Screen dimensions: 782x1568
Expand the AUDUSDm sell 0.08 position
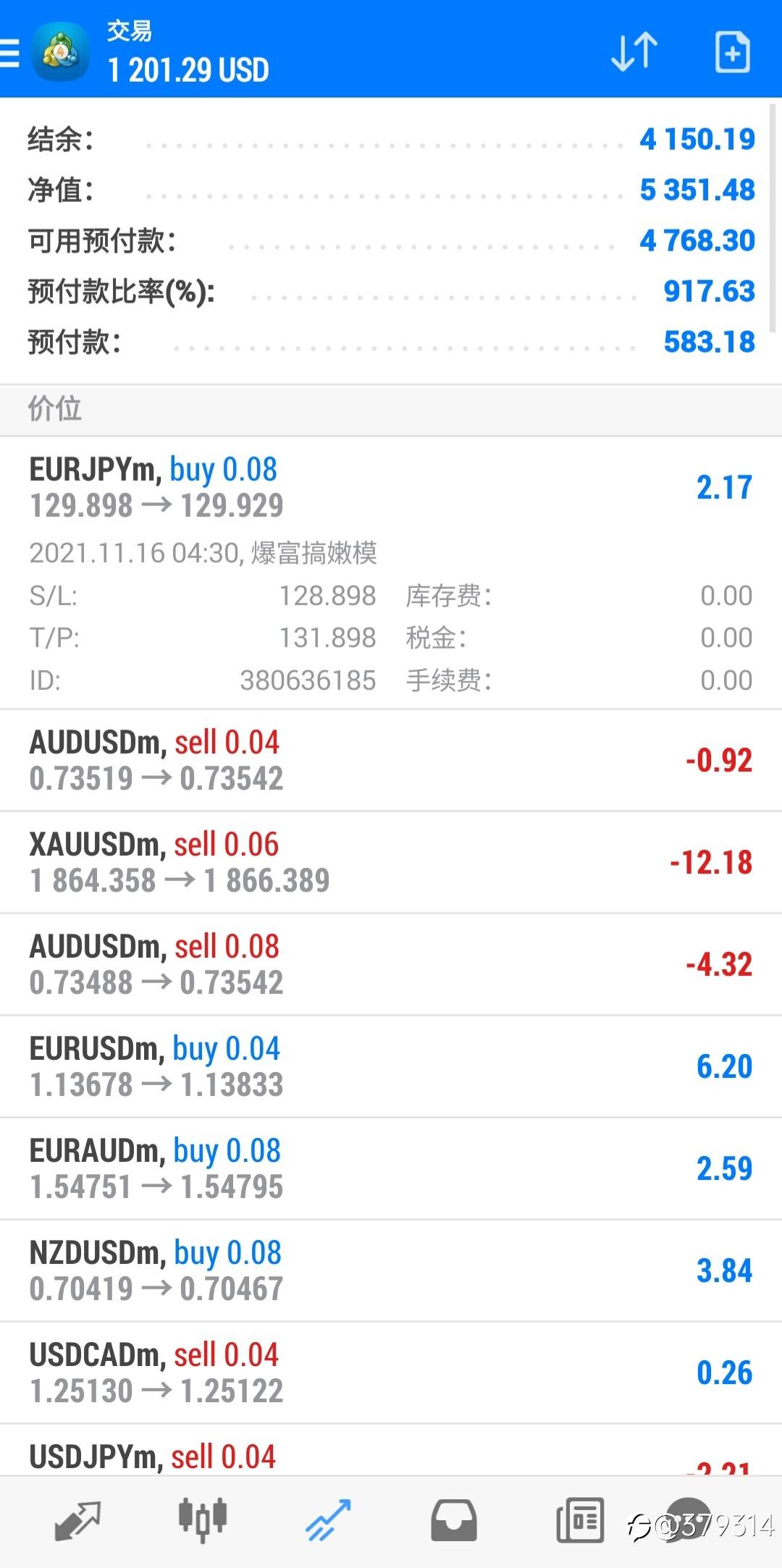pyautogui.click(x=391, y=964)
